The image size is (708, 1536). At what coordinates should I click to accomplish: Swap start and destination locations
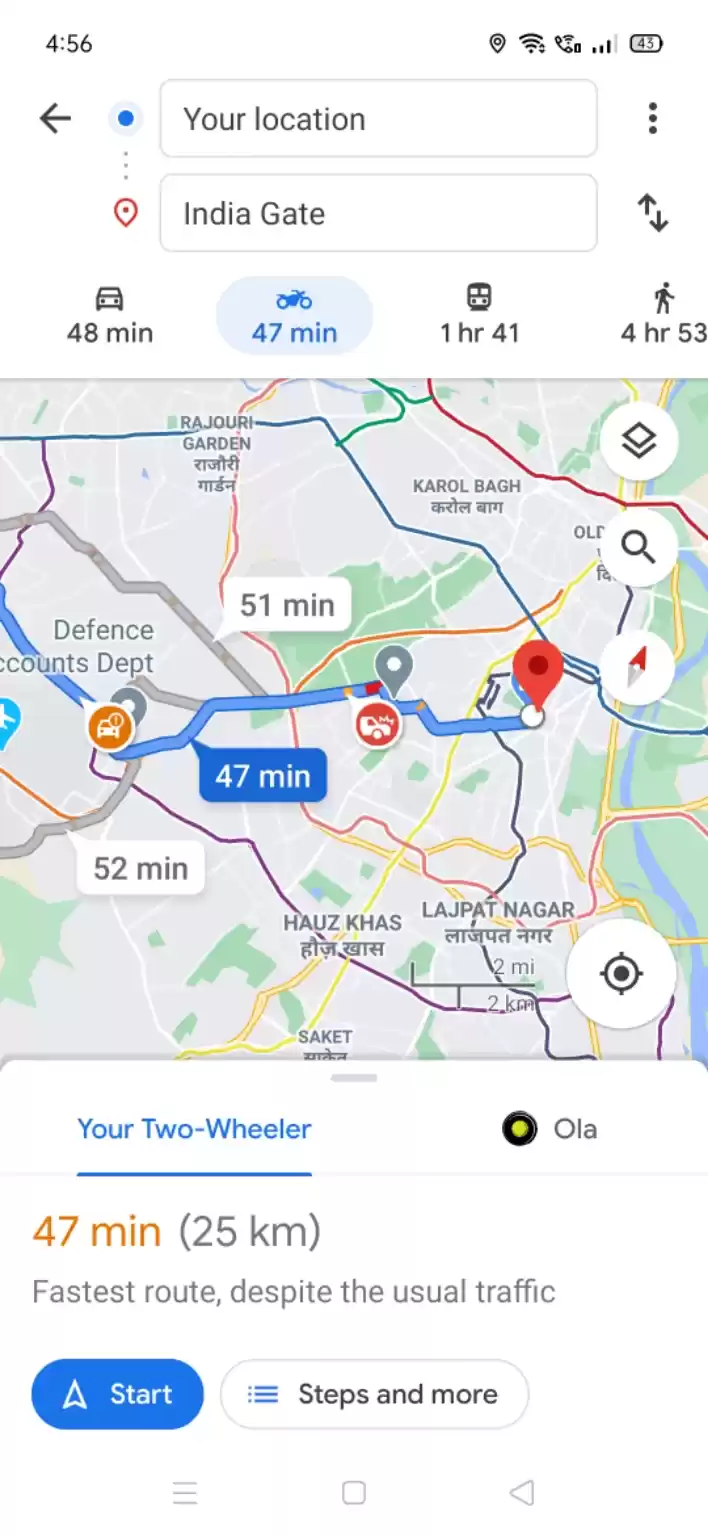click(652, 213)
